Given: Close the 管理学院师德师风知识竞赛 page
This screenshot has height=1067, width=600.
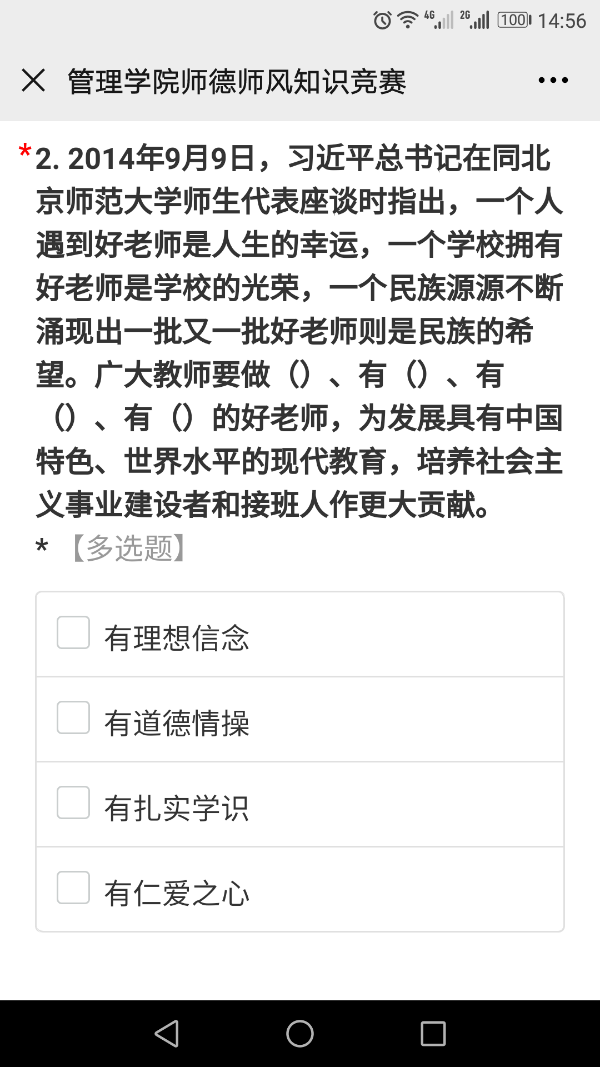Looking at the screenshot, I should (x=33, y=81).
